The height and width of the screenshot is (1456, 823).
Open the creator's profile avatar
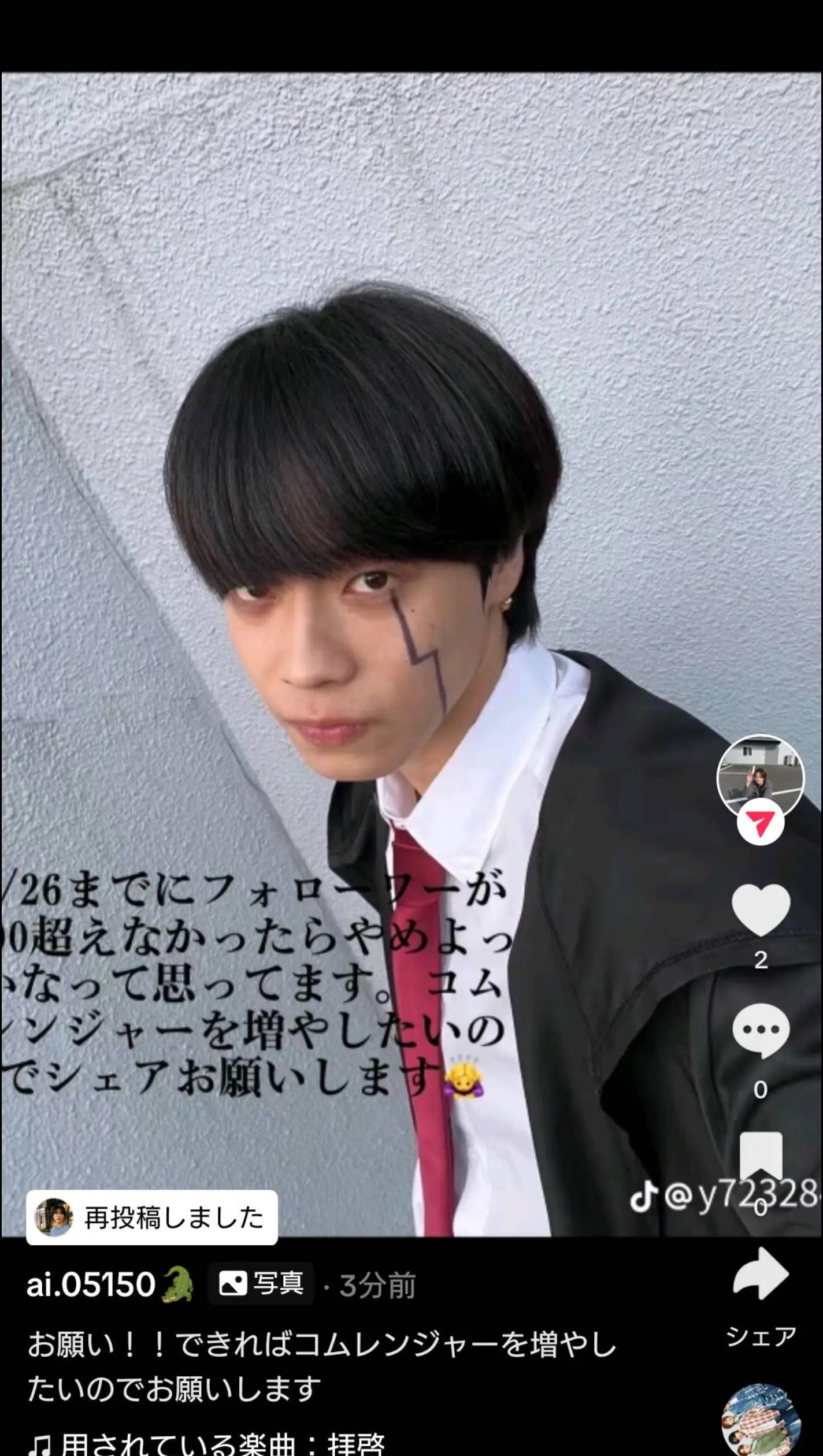click(761, 778)
